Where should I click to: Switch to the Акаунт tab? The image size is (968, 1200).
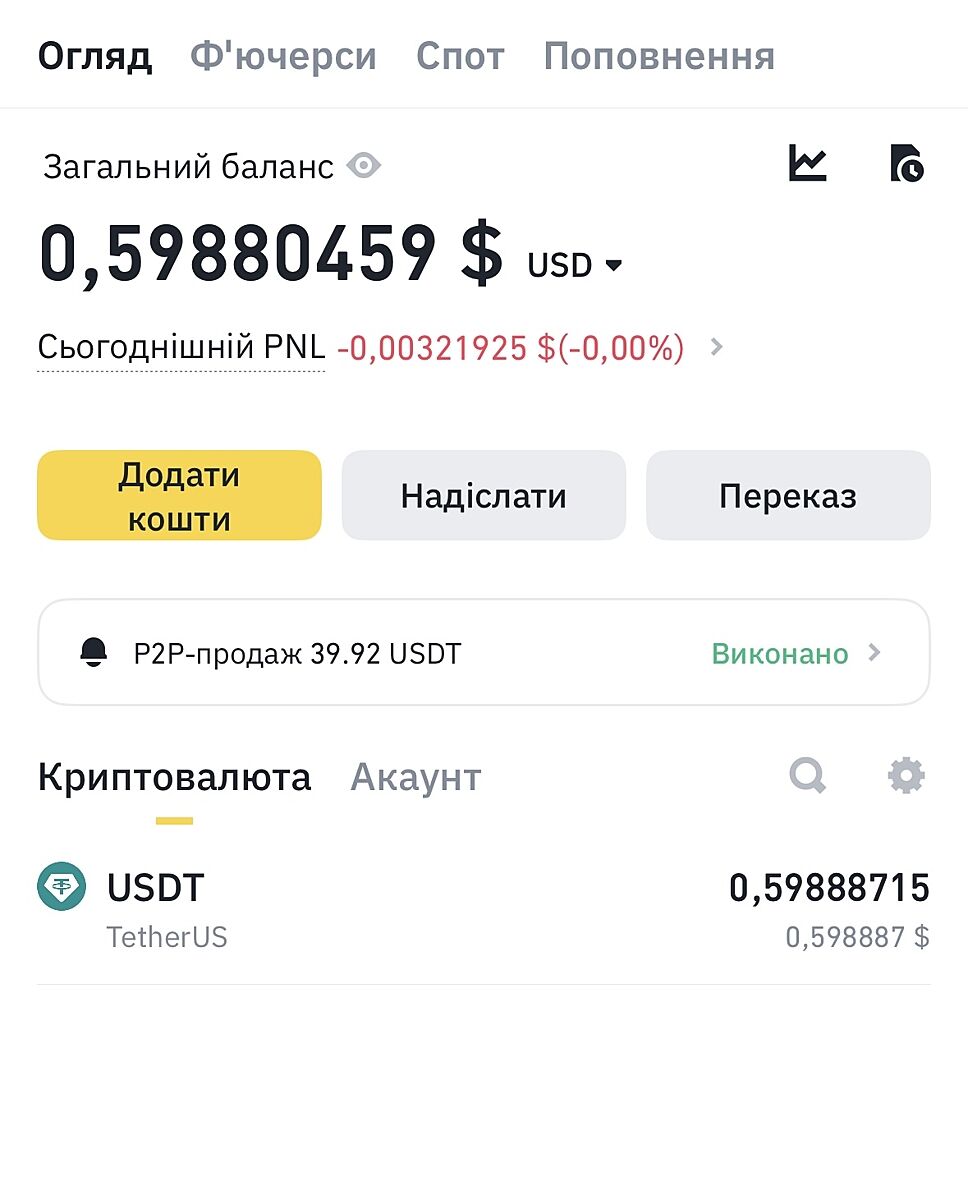coord(416,777)
